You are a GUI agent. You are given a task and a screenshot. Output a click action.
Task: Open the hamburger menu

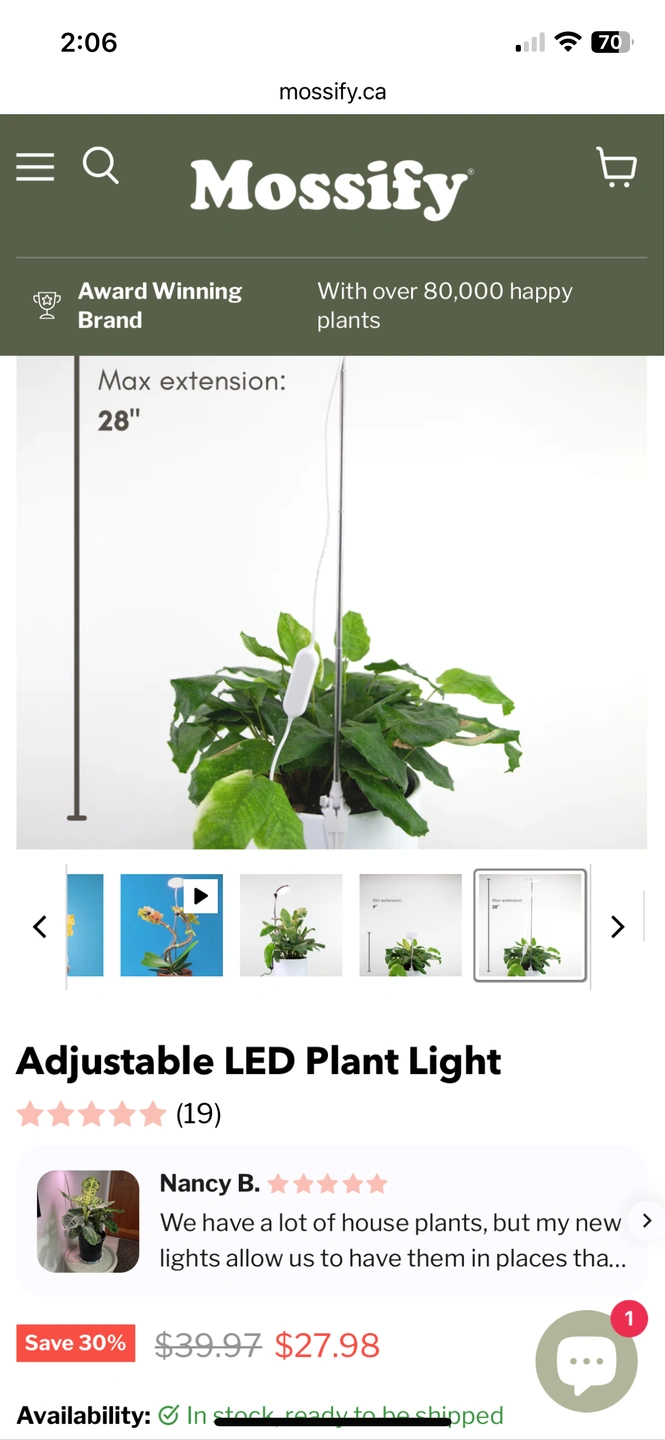(35, 167)
